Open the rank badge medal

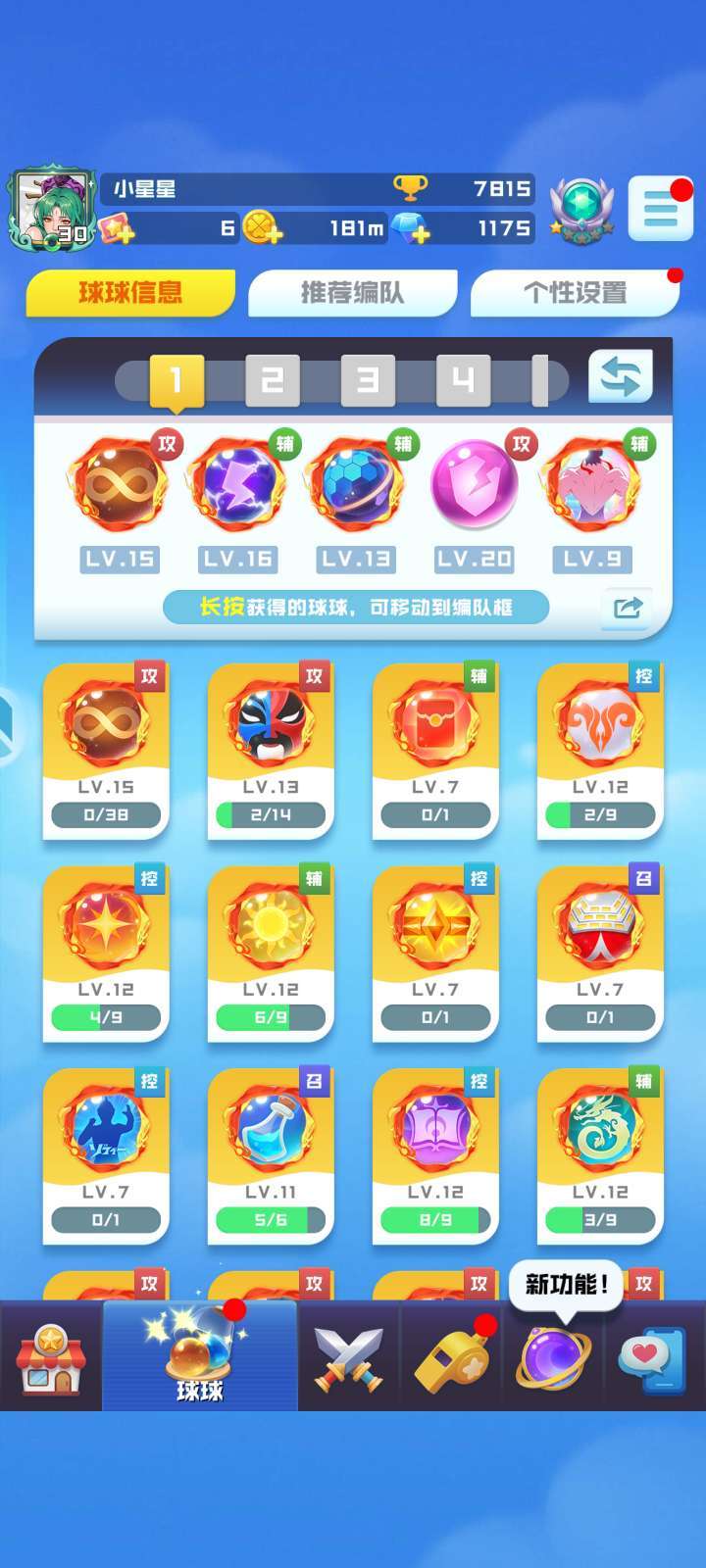(581, 209)
